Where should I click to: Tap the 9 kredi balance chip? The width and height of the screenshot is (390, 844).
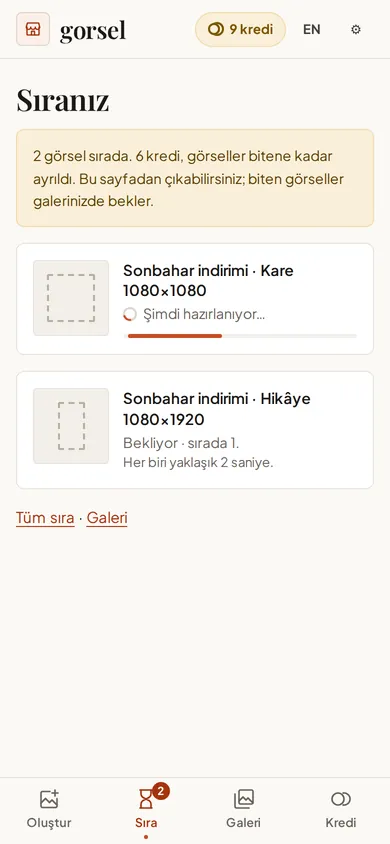tap(240, 30)
